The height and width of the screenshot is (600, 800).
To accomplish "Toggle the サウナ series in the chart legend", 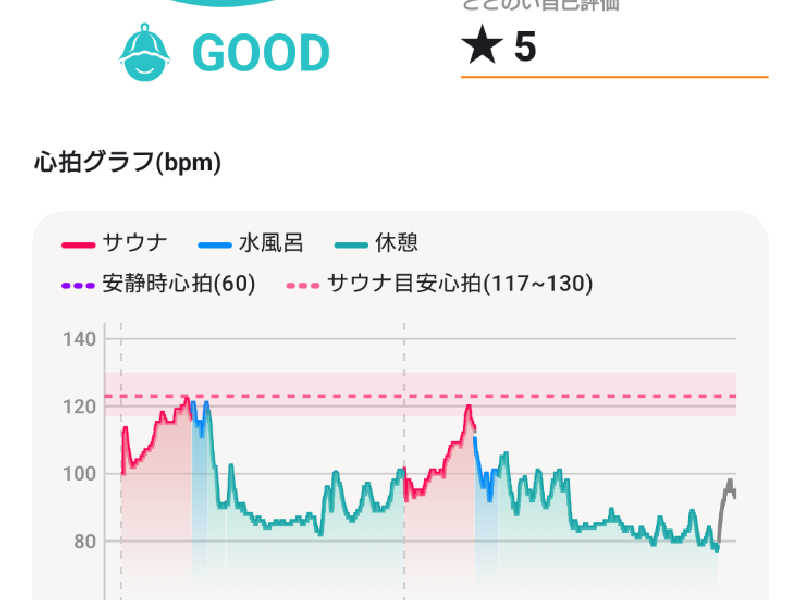I will click(114, 243).
